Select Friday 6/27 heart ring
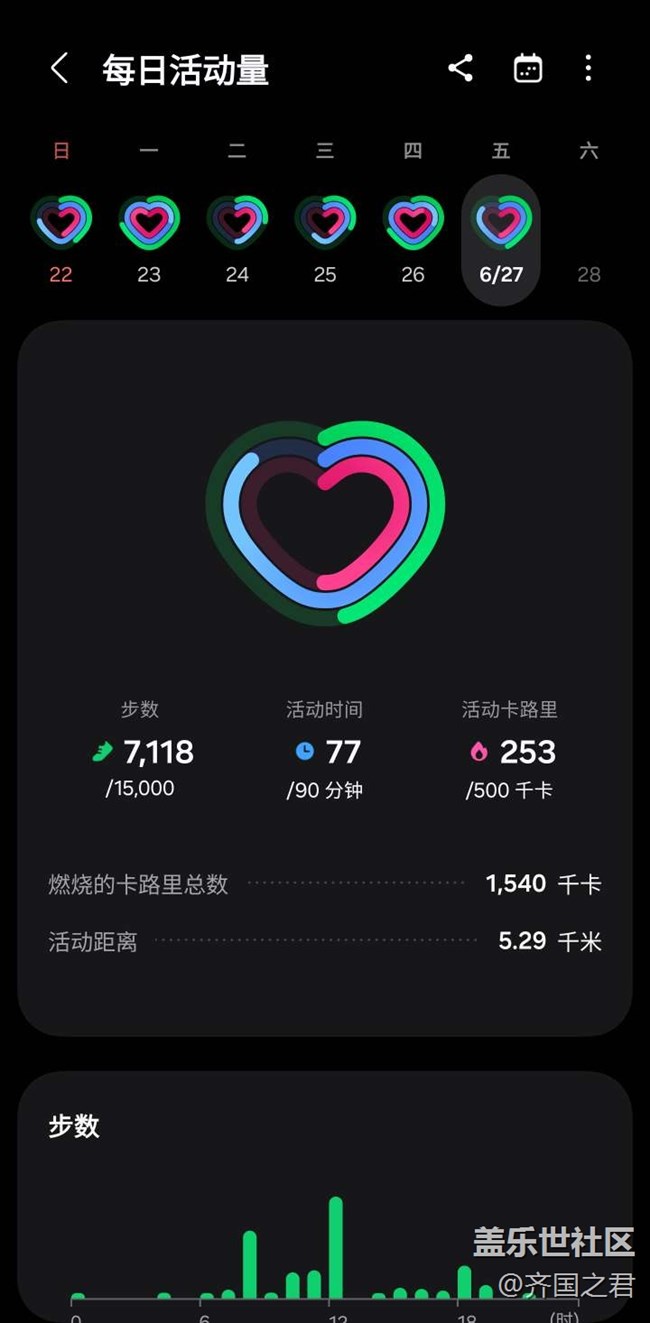Image resolution: width=650 pixels, height=1323 pixels. pos(501,222)
